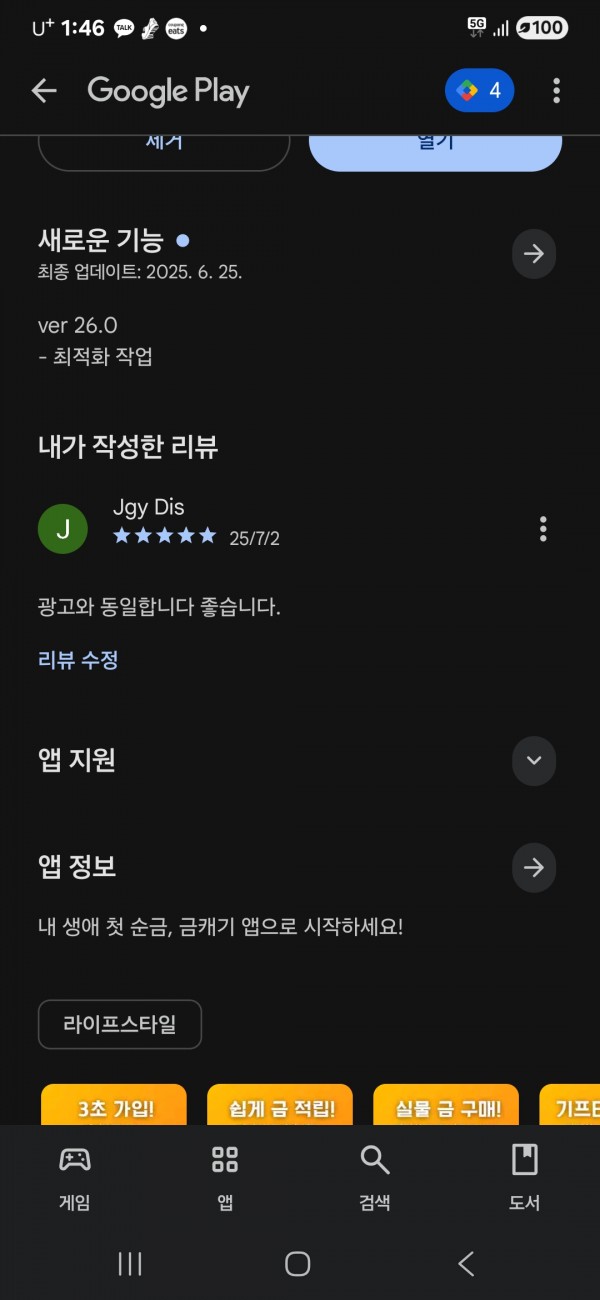600x1300 pixels.
Task: Tap the system home button
Action: click(298, 1264)
